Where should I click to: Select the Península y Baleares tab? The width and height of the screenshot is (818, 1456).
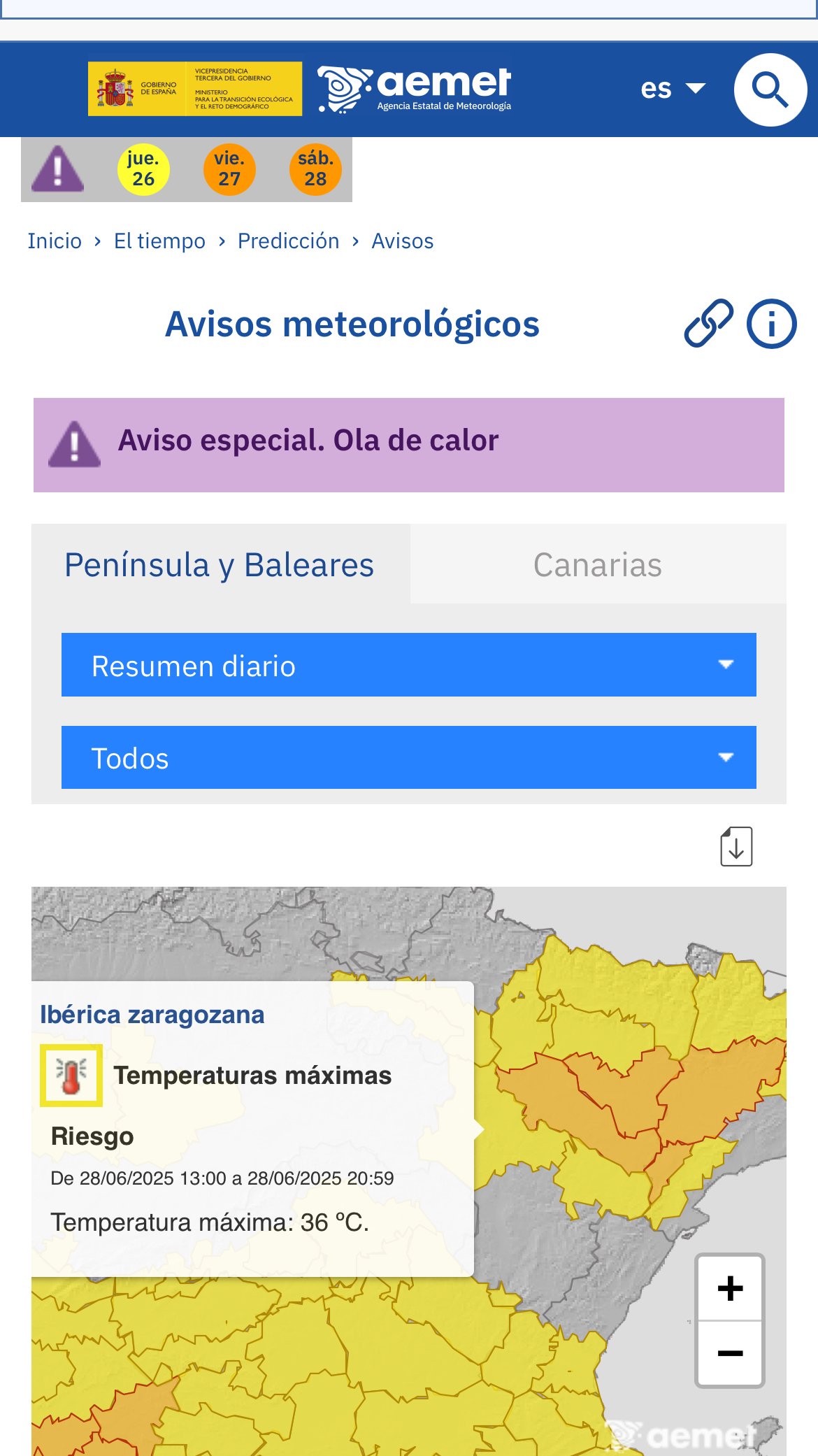click(220, 565)
